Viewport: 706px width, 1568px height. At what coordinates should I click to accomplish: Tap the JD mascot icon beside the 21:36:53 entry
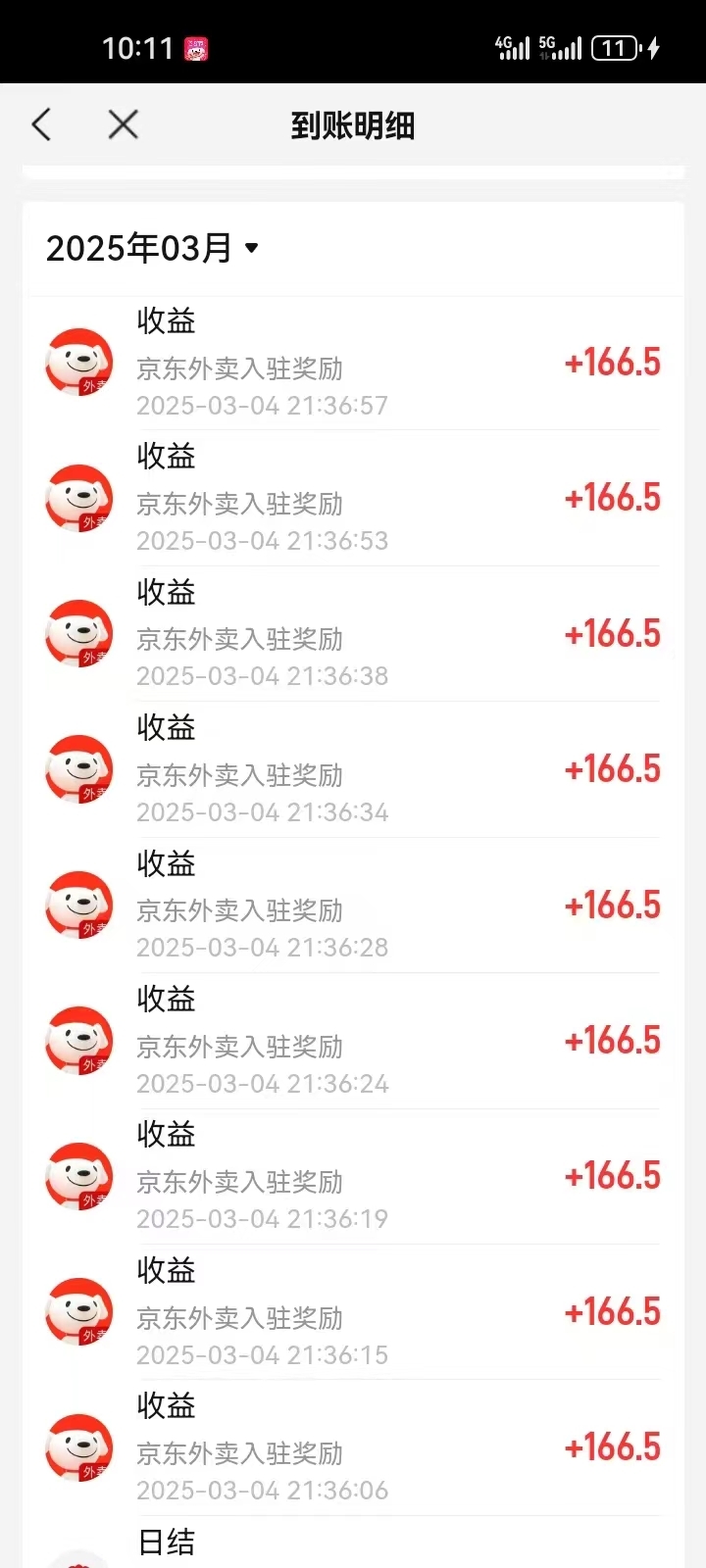pos(79,498)
